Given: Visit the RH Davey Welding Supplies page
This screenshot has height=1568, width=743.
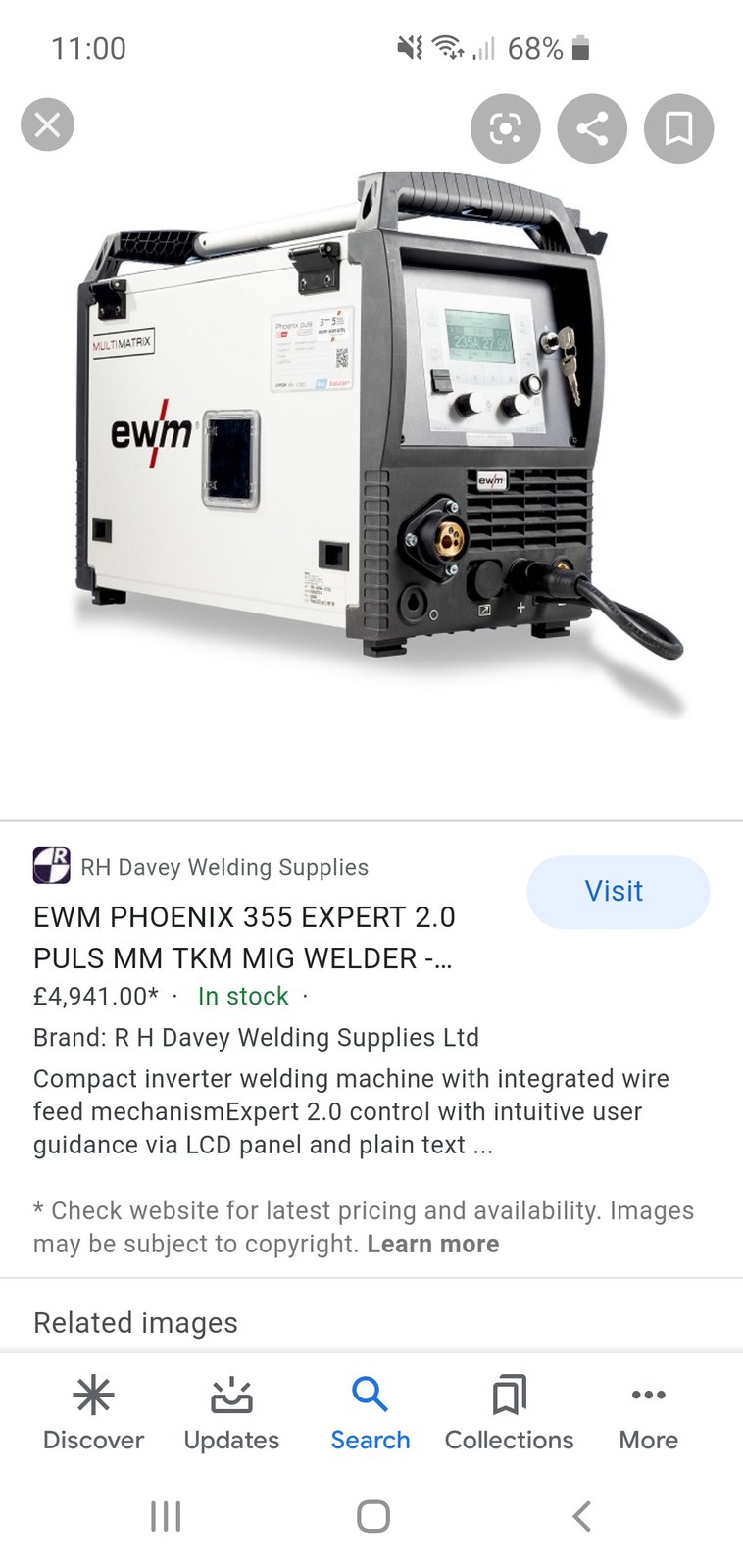Looking at the screenshot, I should 617,892.
